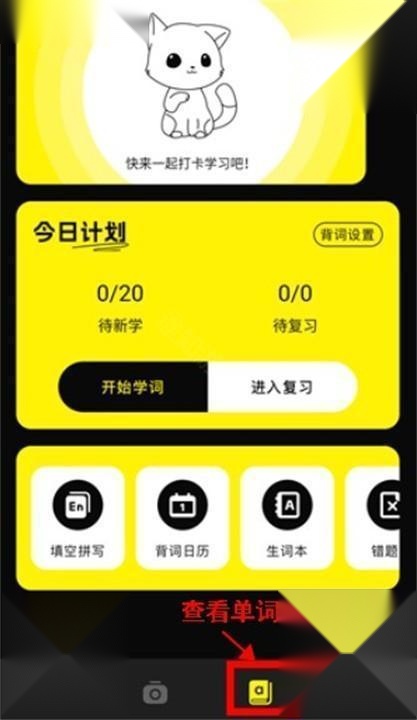Open the 填空拼写 spelling exercise
Viewport: 417px width, 720px height.
coord(78,518)
